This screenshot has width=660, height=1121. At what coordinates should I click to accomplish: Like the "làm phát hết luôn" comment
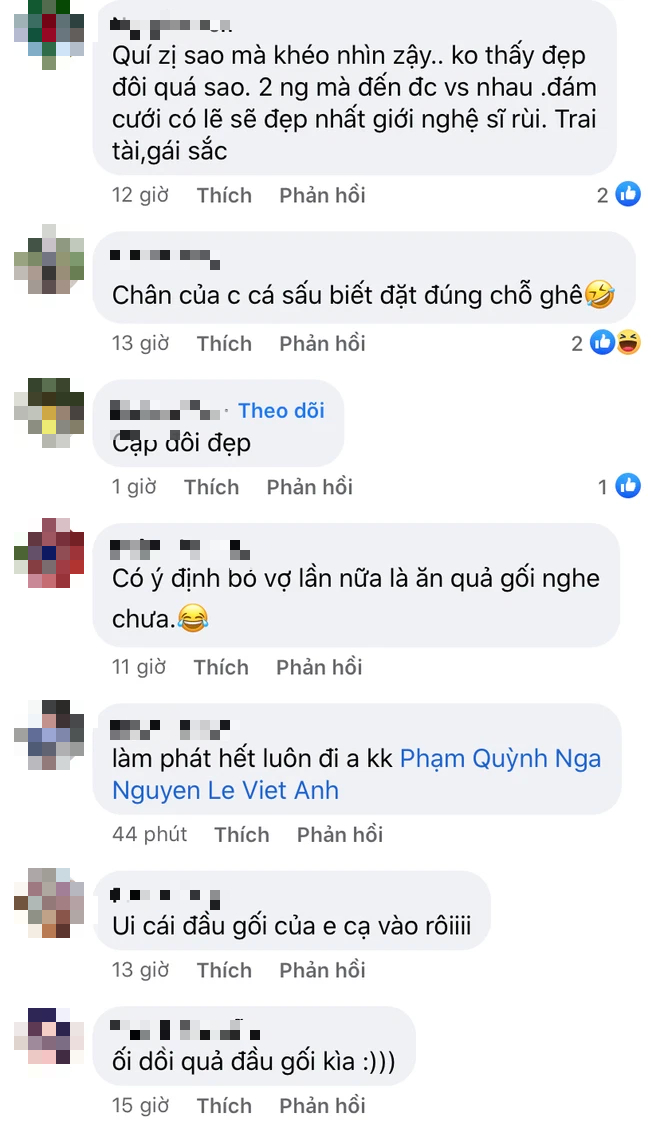pos(242,834)
